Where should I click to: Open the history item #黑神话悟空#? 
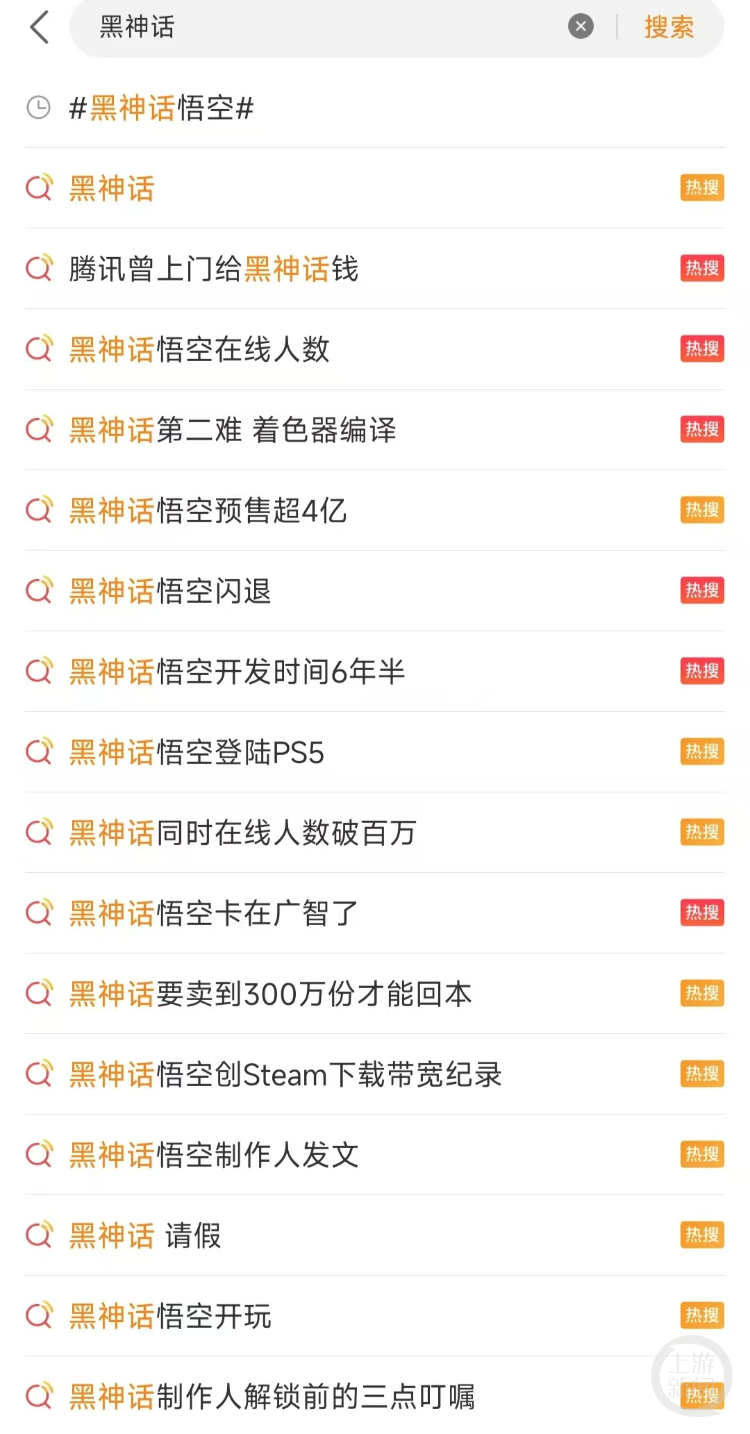[375, 108]
